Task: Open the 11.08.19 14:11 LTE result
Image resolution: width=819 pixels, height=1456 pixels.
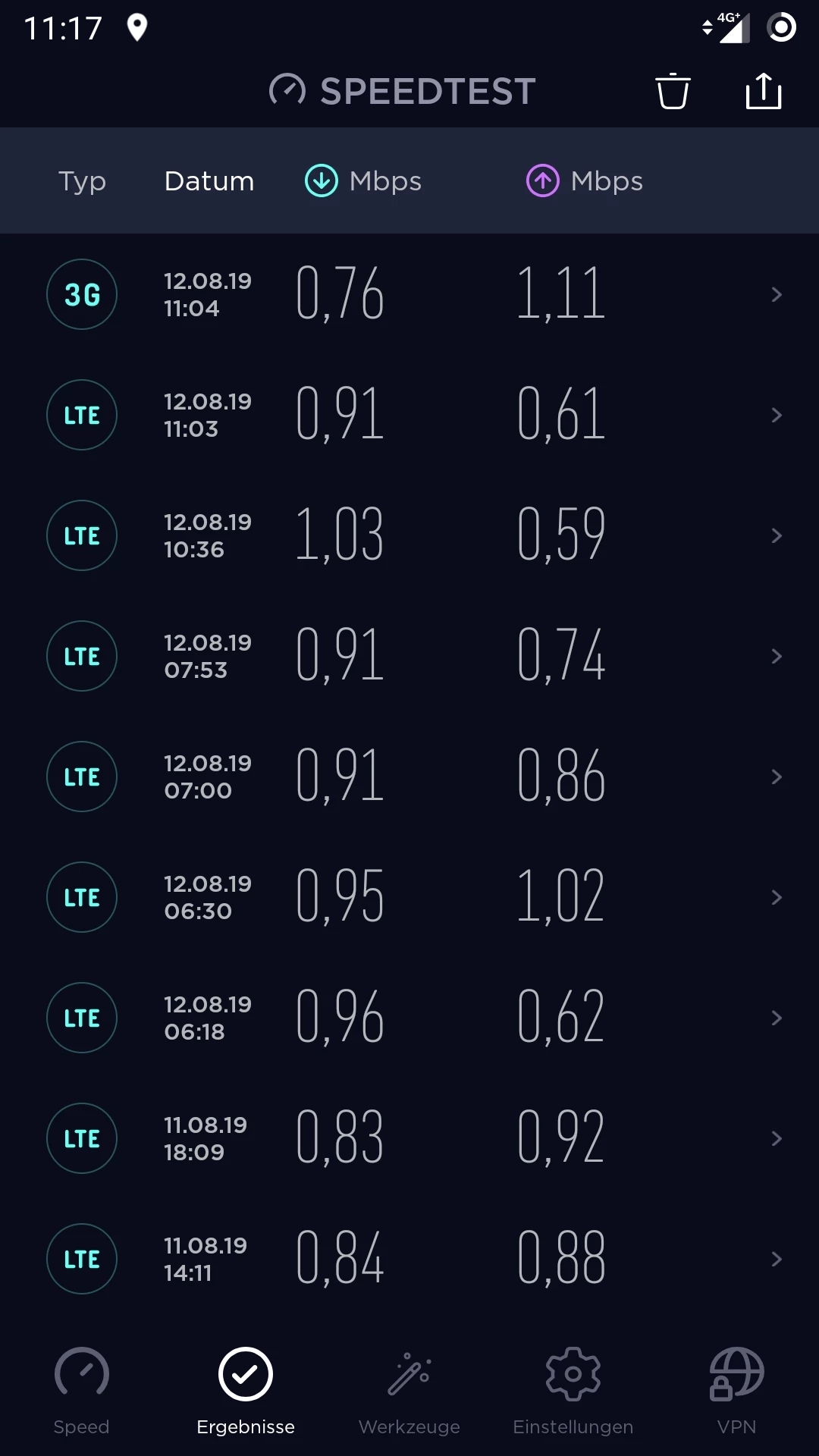Action: click(409, 1259)
